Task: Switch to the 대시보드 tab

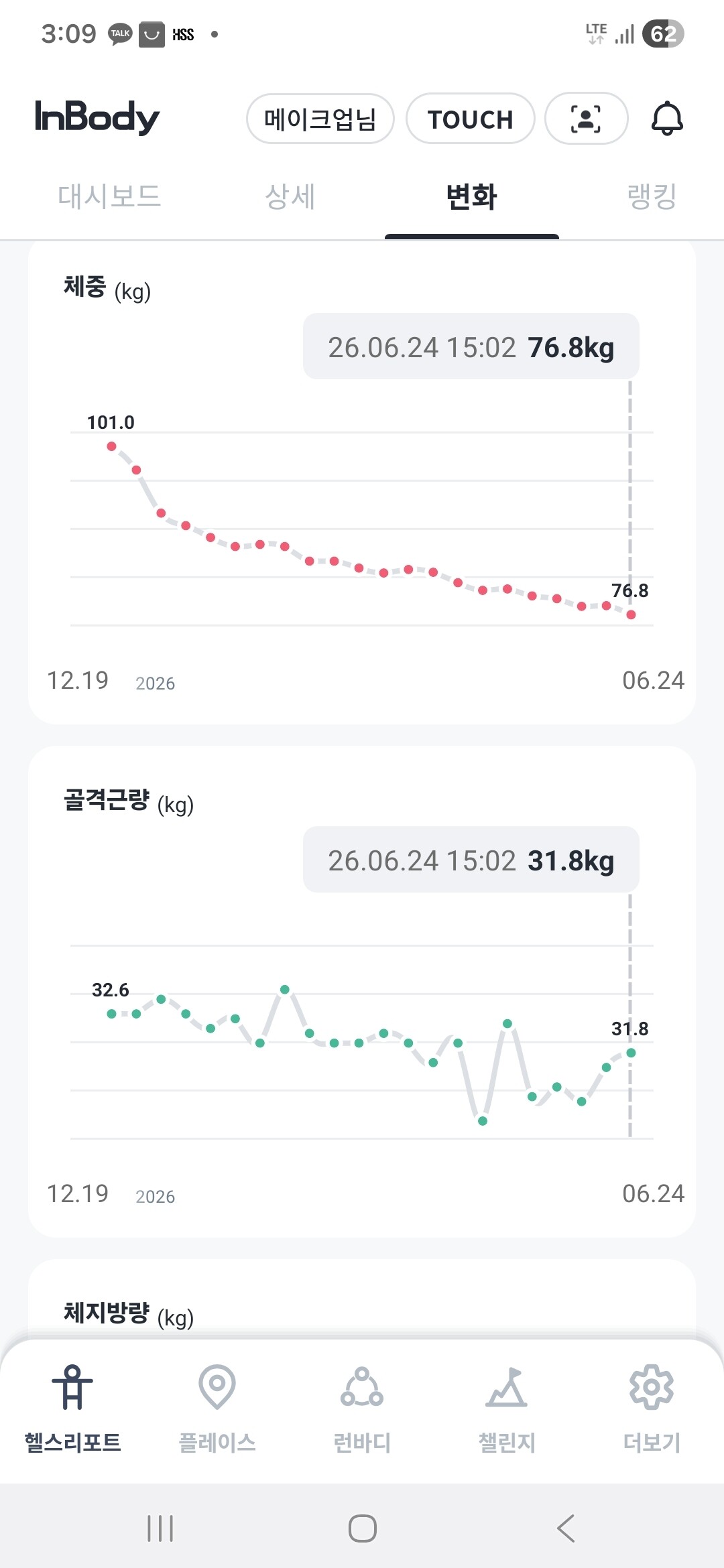Action: (109, 196)
